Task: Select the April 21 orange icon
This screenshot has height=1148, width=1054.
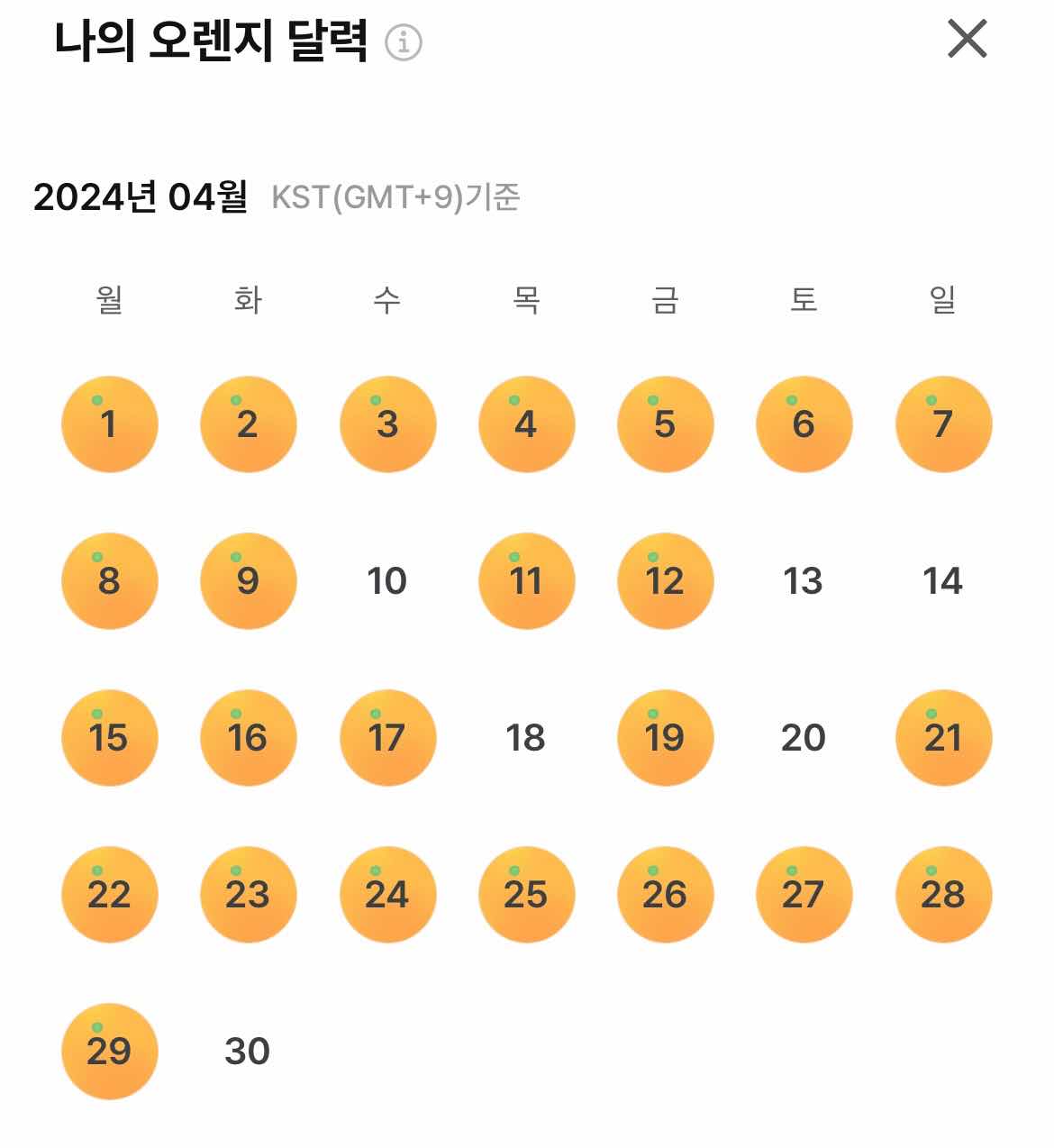Action: click(x=942, y=737)
